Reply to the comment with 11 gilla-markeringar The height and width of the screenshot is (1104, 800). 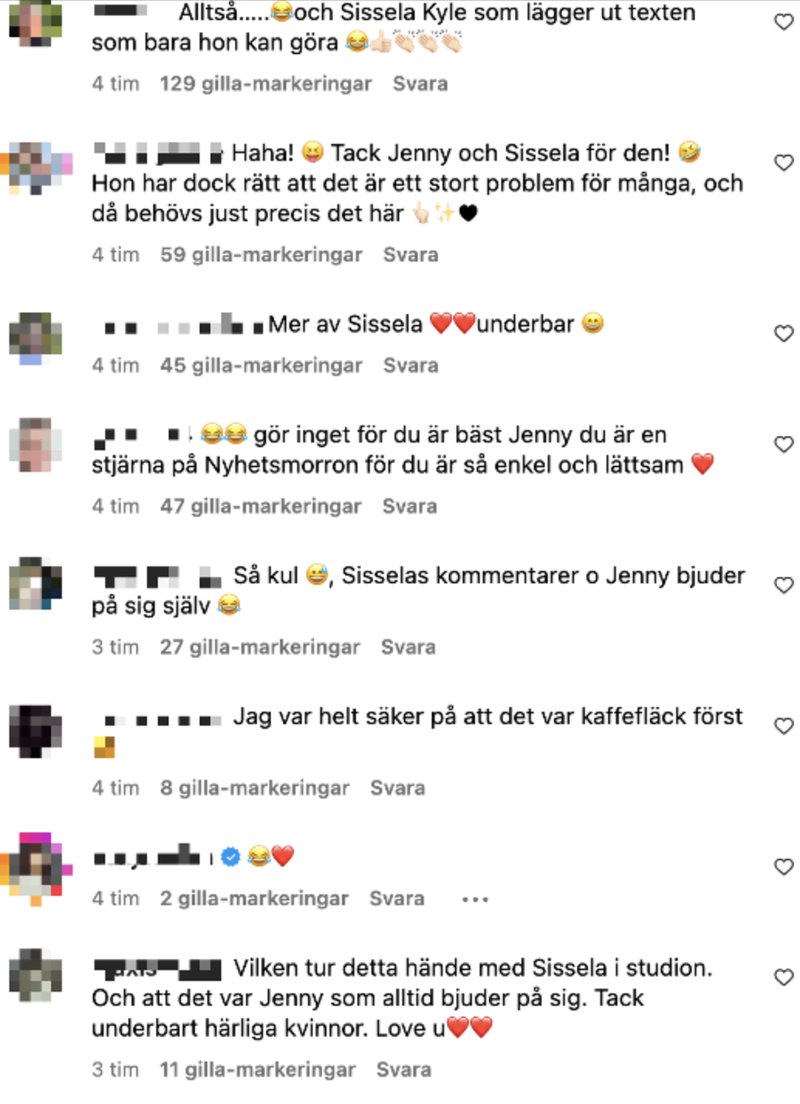404,1070
